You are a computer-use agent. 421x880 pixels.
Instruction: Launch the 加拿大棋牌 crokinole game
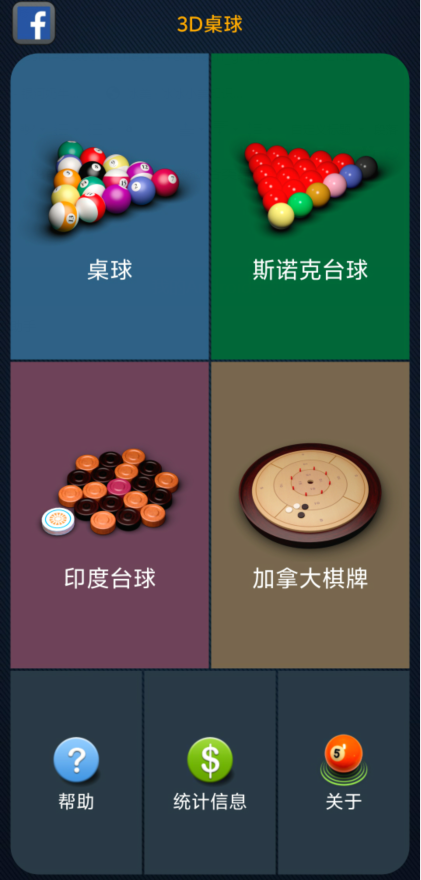point(310,515)
